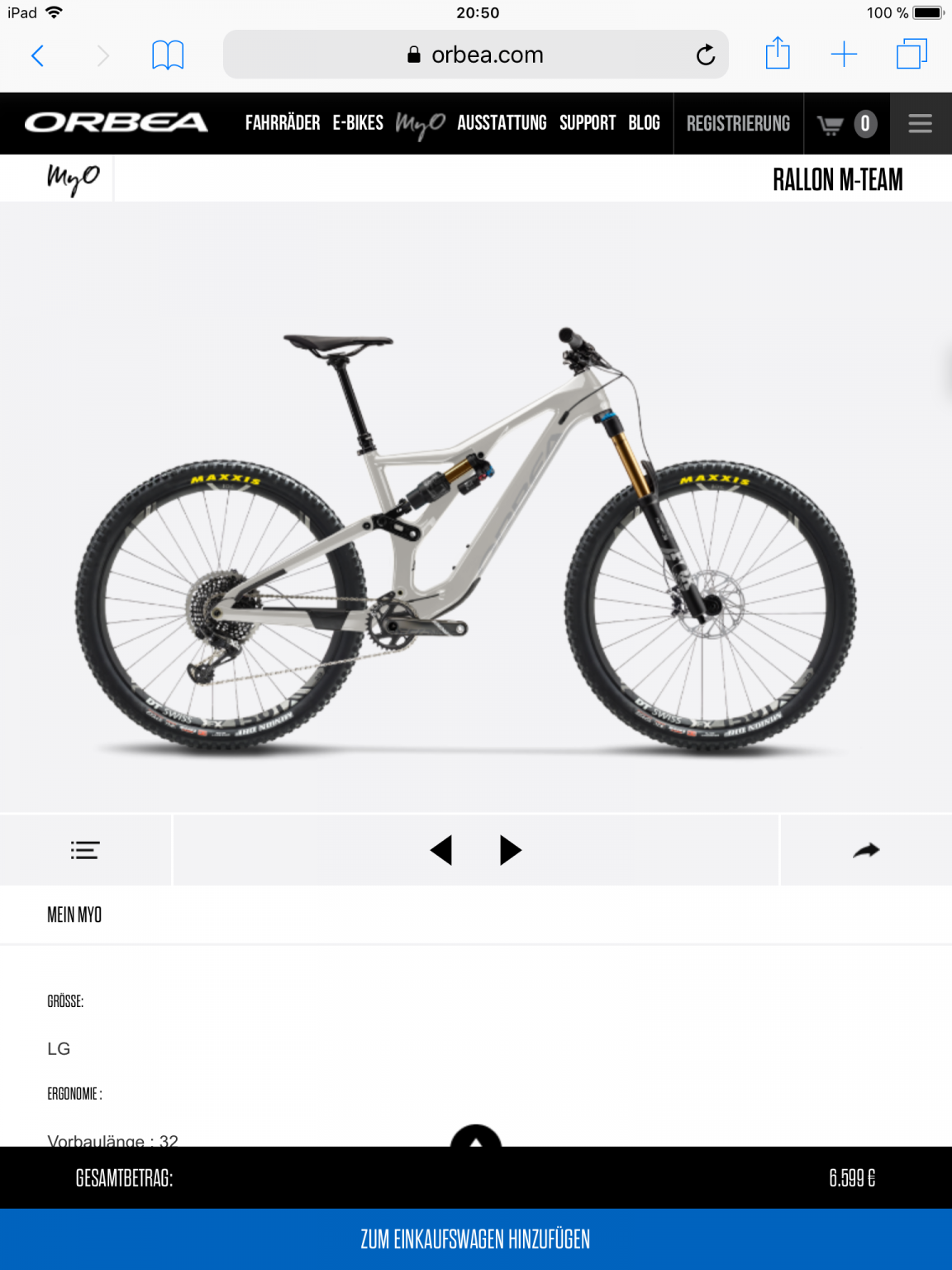
Task: Visit the Blog
Action: click(644, 123)
